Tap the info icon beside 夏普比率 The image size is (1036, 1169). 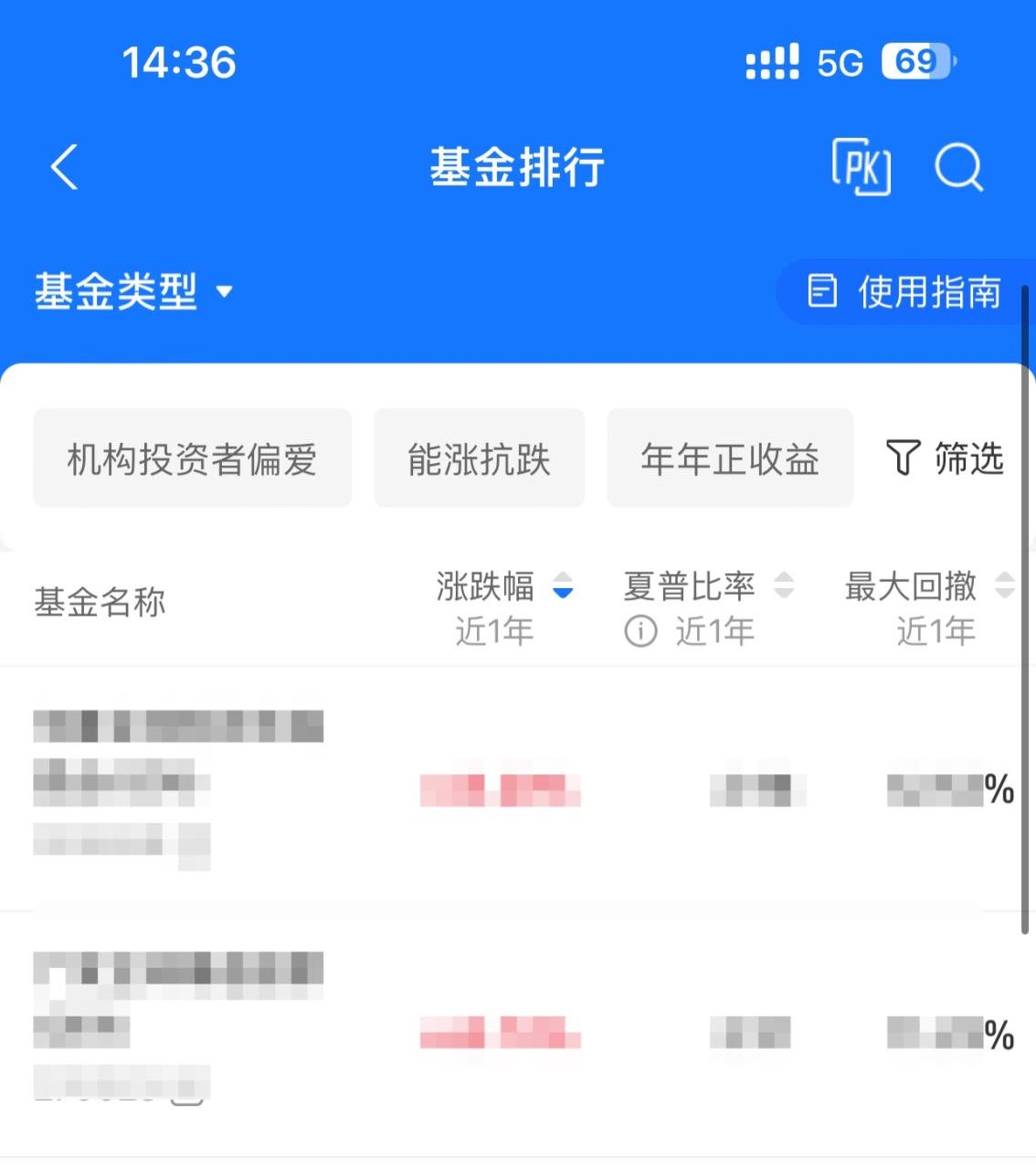click(640, 630)
